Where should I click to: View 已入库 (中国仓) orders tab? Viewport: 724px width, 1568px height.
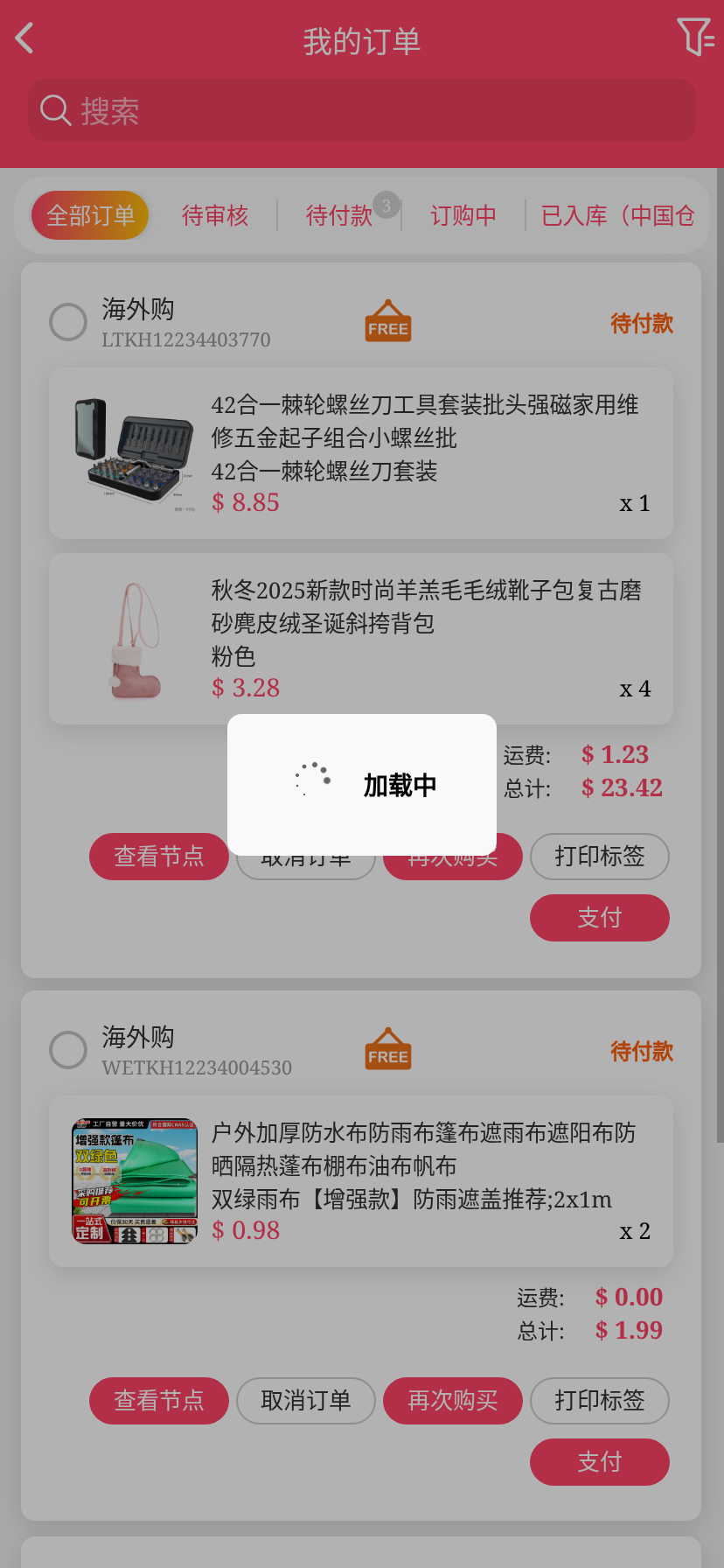coord(617,215)
